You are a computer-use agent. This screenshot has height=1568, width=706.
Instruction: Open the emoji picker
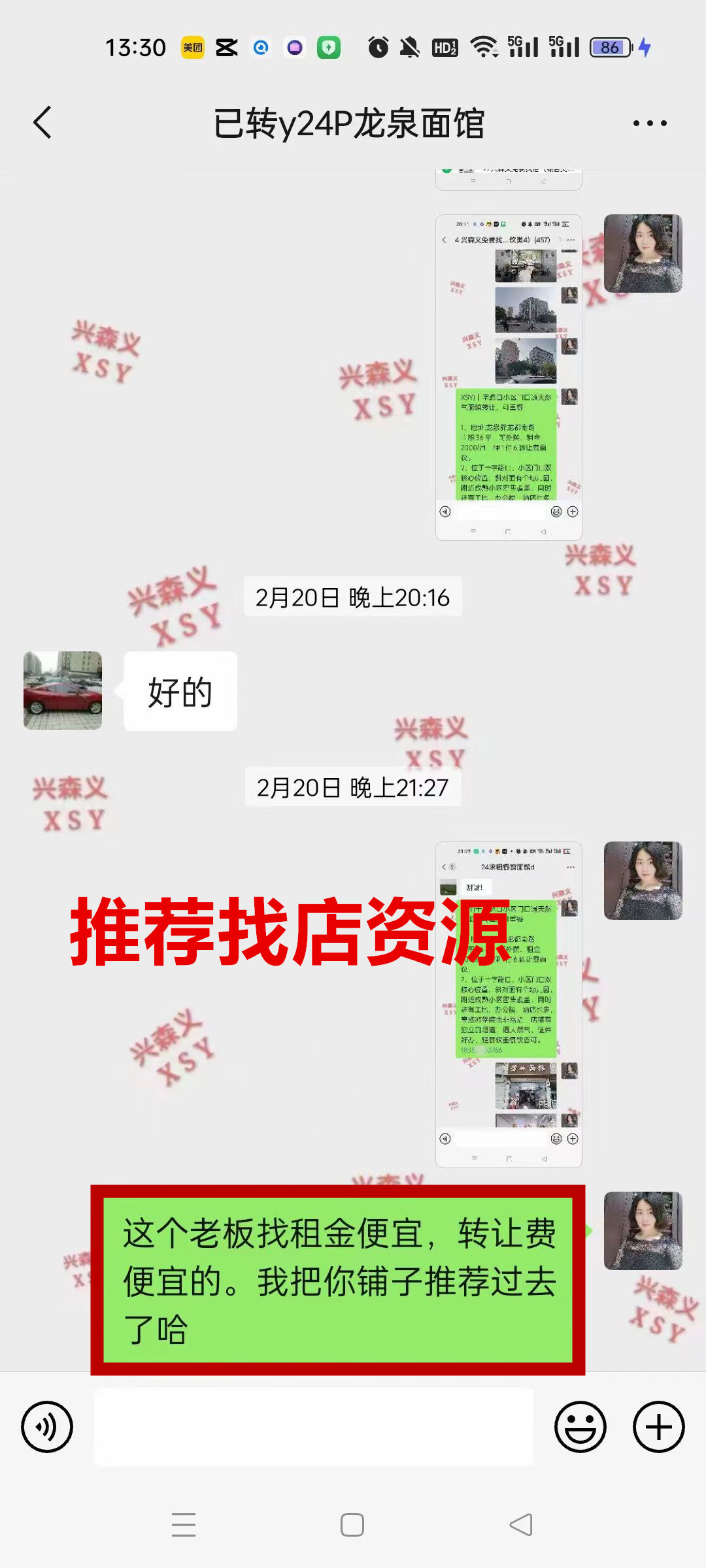[x=580, y=1427]
